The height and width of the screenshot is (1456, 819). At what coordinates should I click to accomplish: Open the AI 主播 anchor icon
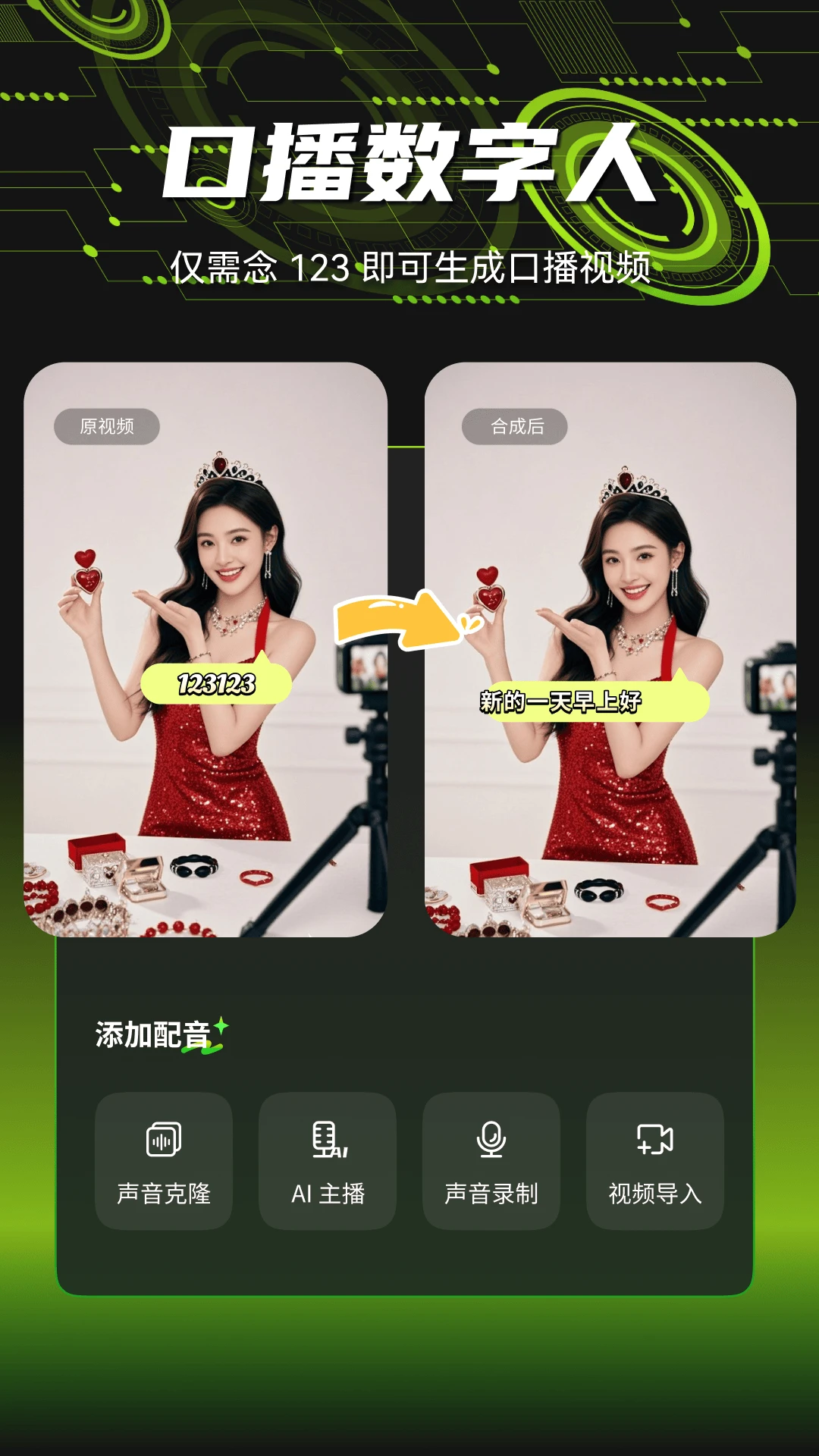click(x=327, y=1137)
